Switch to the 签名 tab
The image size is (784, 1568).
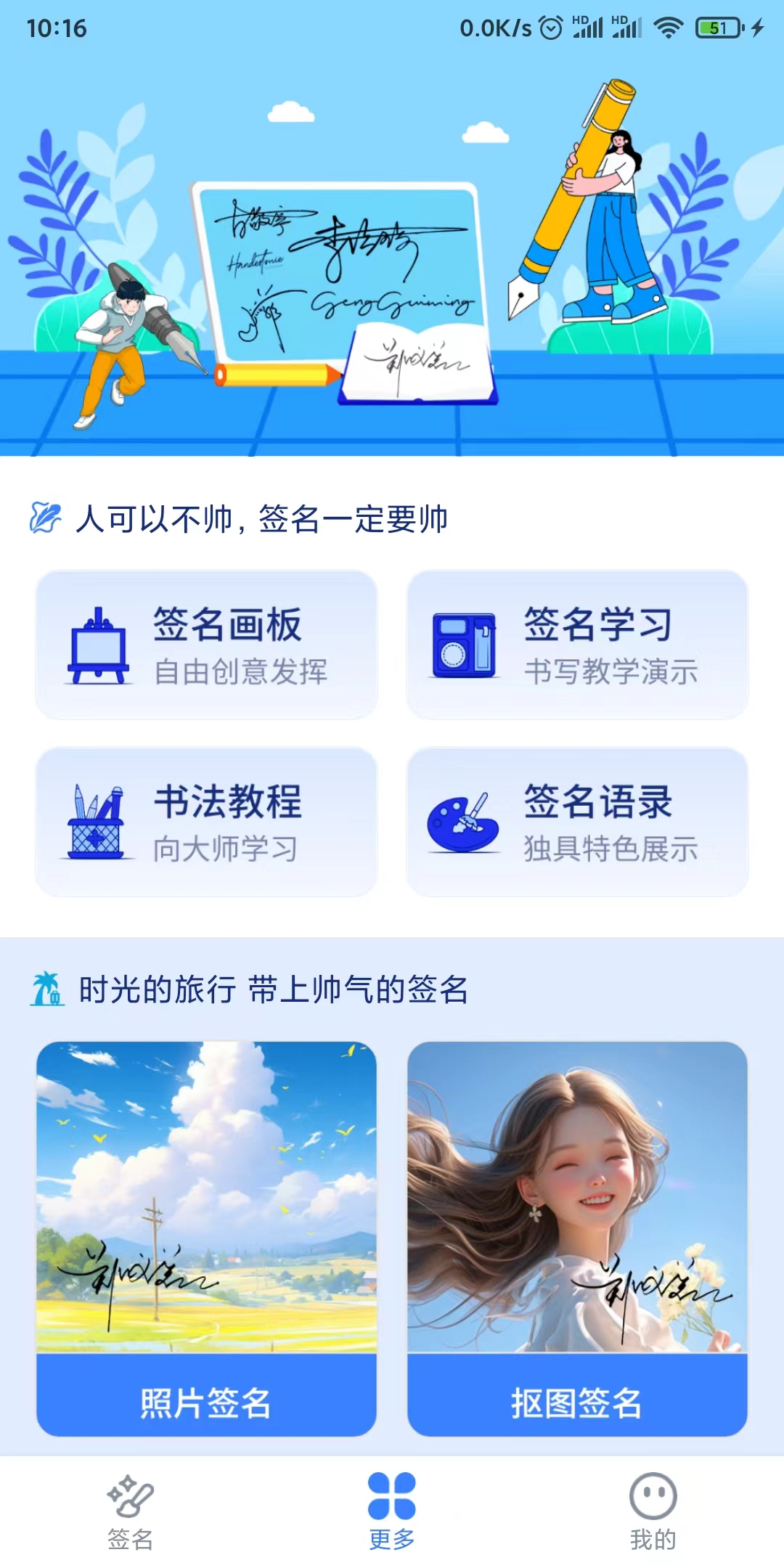(x=131, y=1511)
